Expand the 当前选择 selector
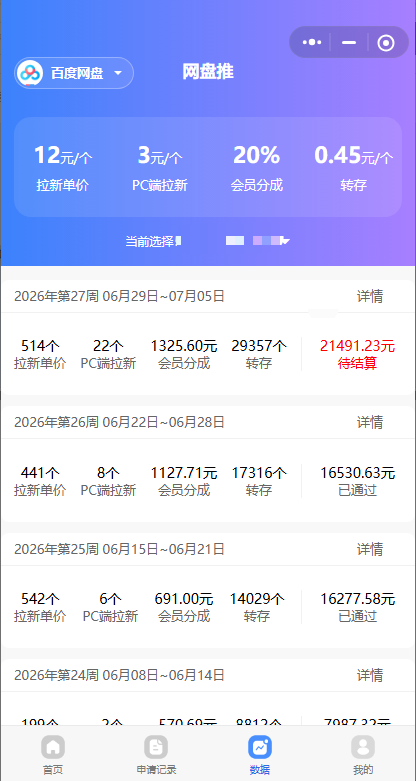 207,242
